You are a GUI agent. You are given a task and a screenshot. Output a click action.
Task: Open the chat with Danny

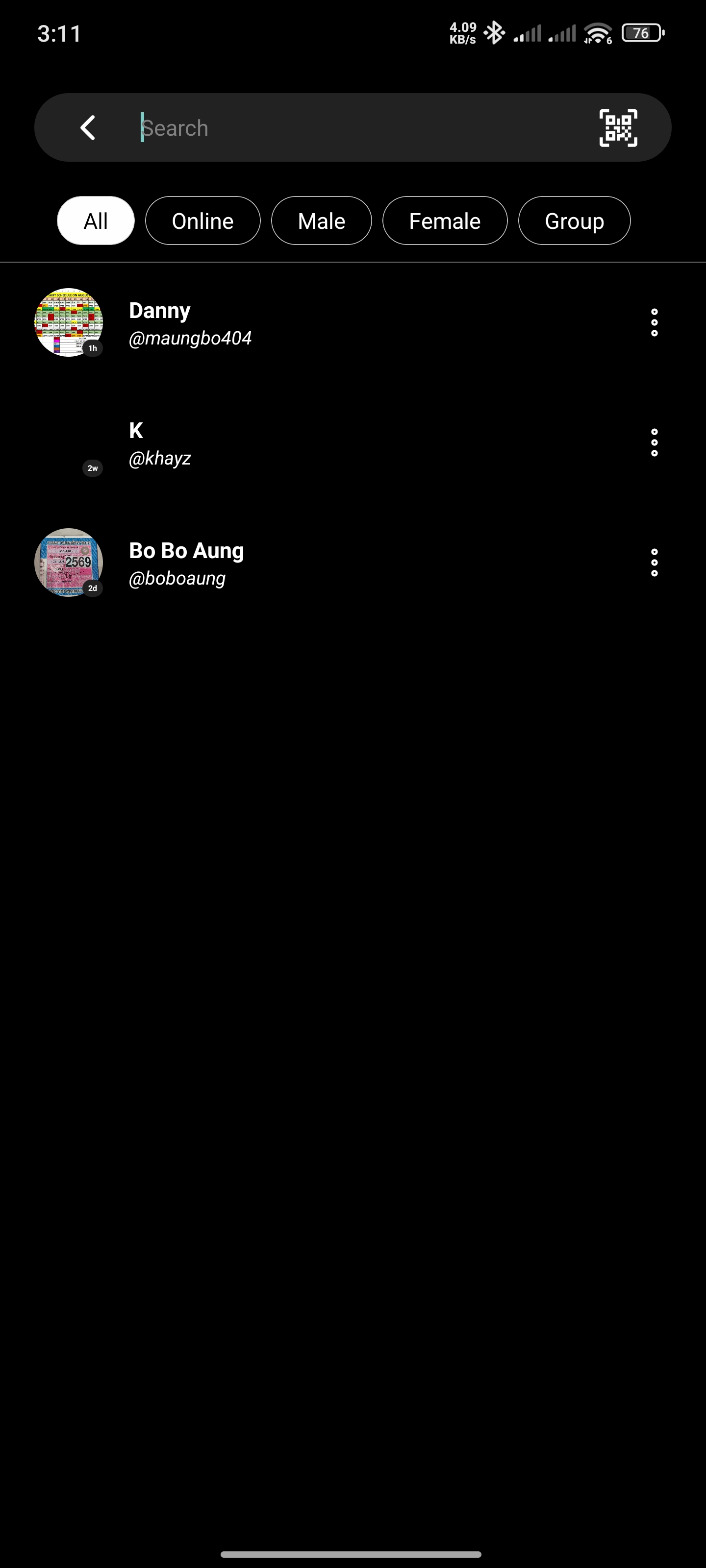click(x=304, y=322)
